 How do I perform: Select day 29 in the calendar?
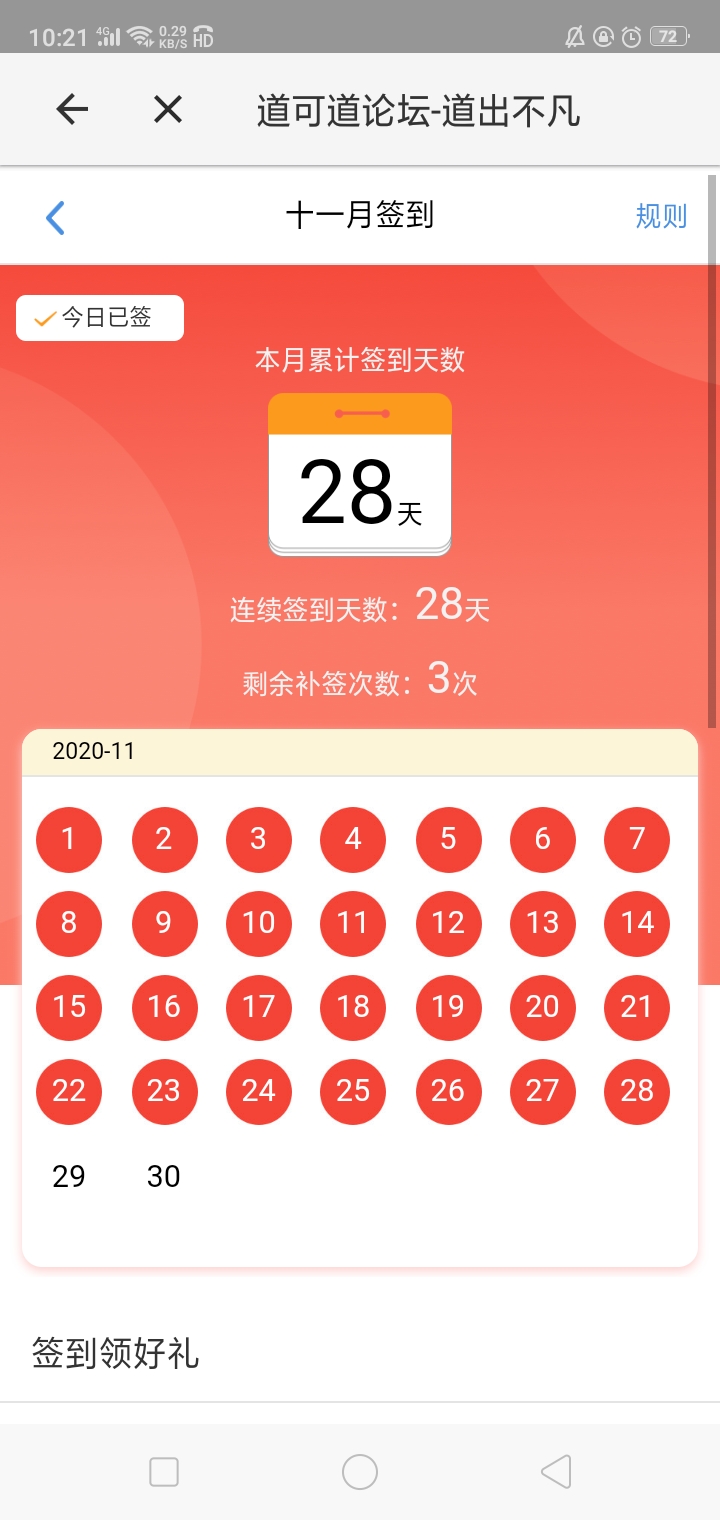point(69,1176)
